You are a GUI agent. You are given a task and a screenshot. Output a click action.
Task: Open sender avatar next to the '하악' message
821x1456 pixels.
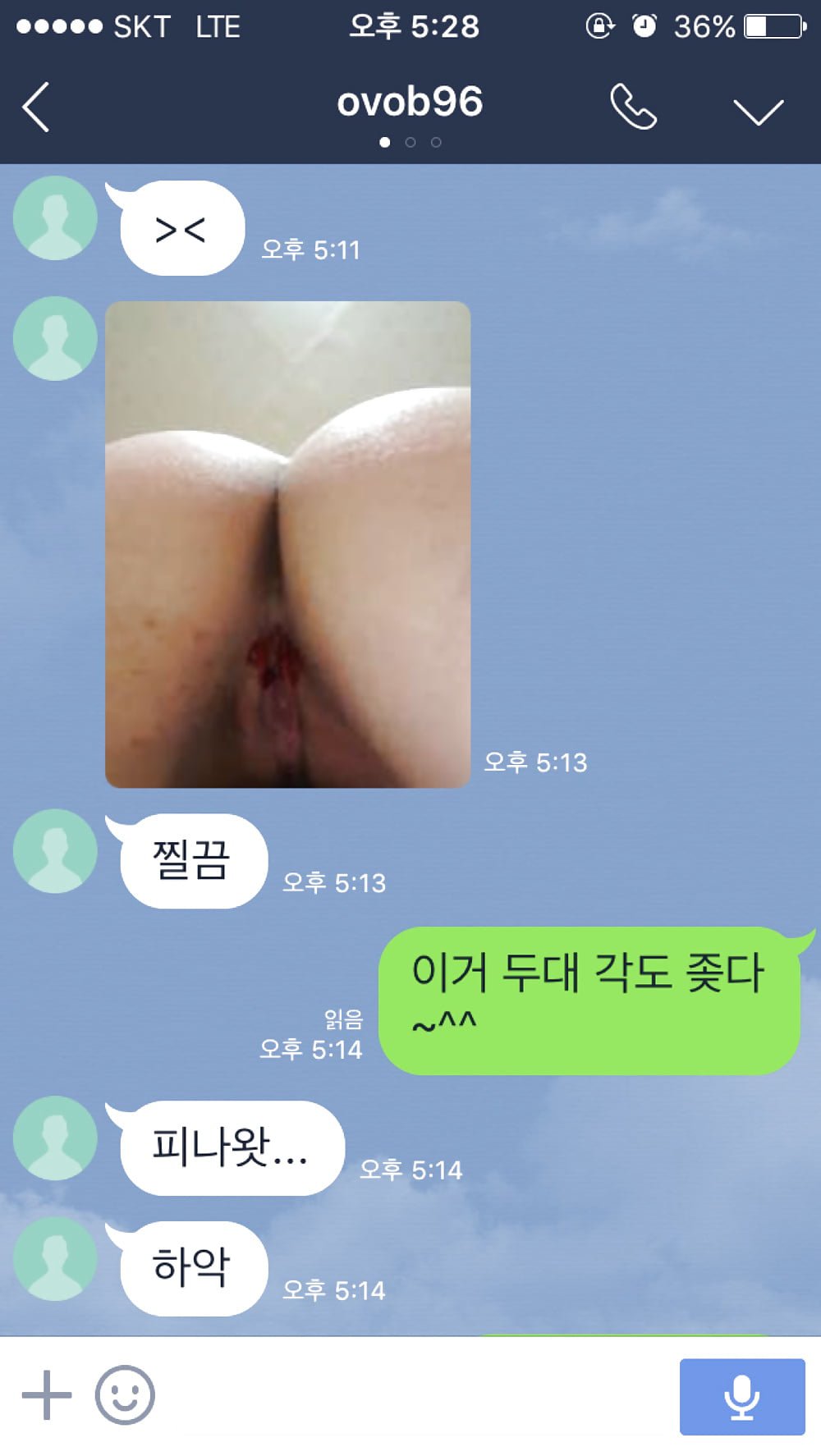point(55,1259)
